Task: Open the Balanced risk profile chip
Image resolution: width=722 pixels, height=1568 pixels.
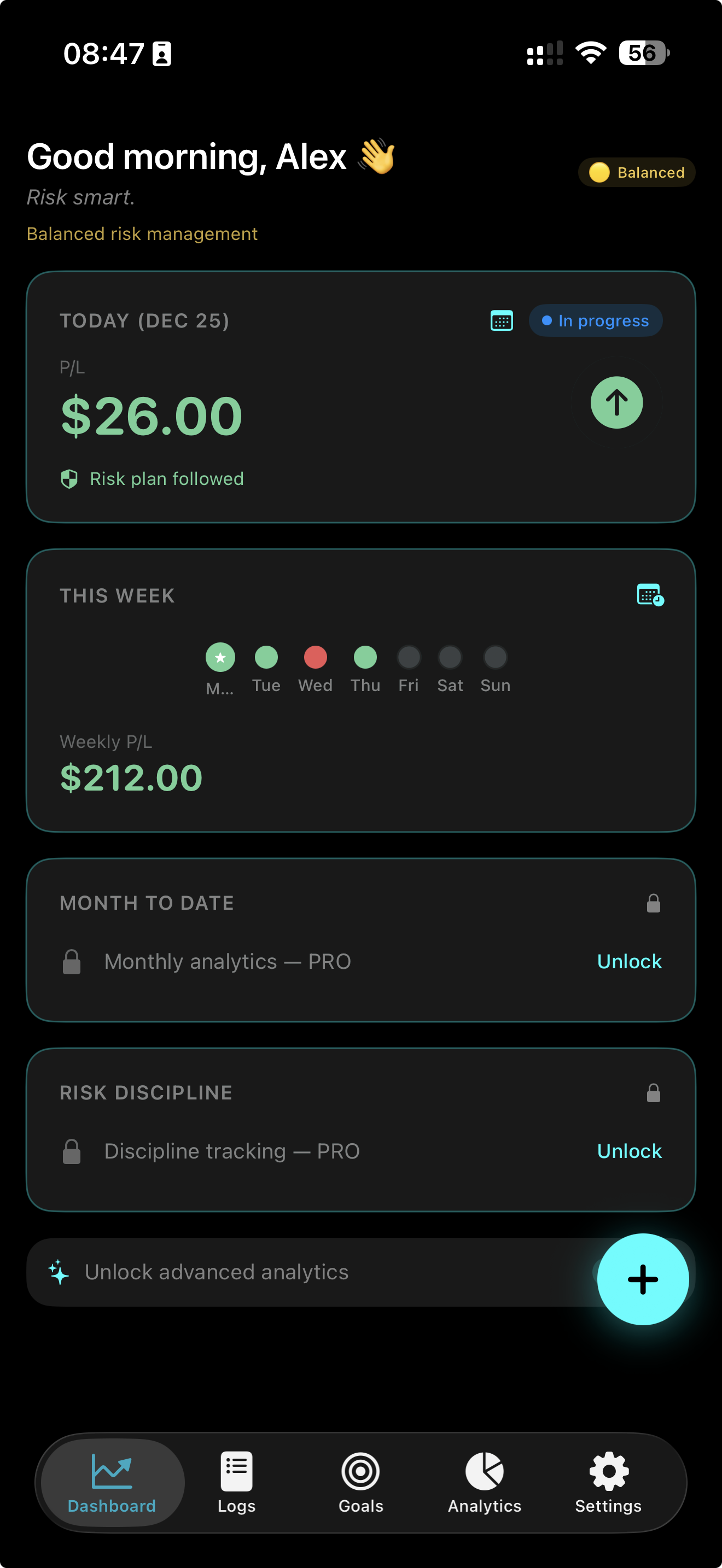Action: [x=636, y=172]
